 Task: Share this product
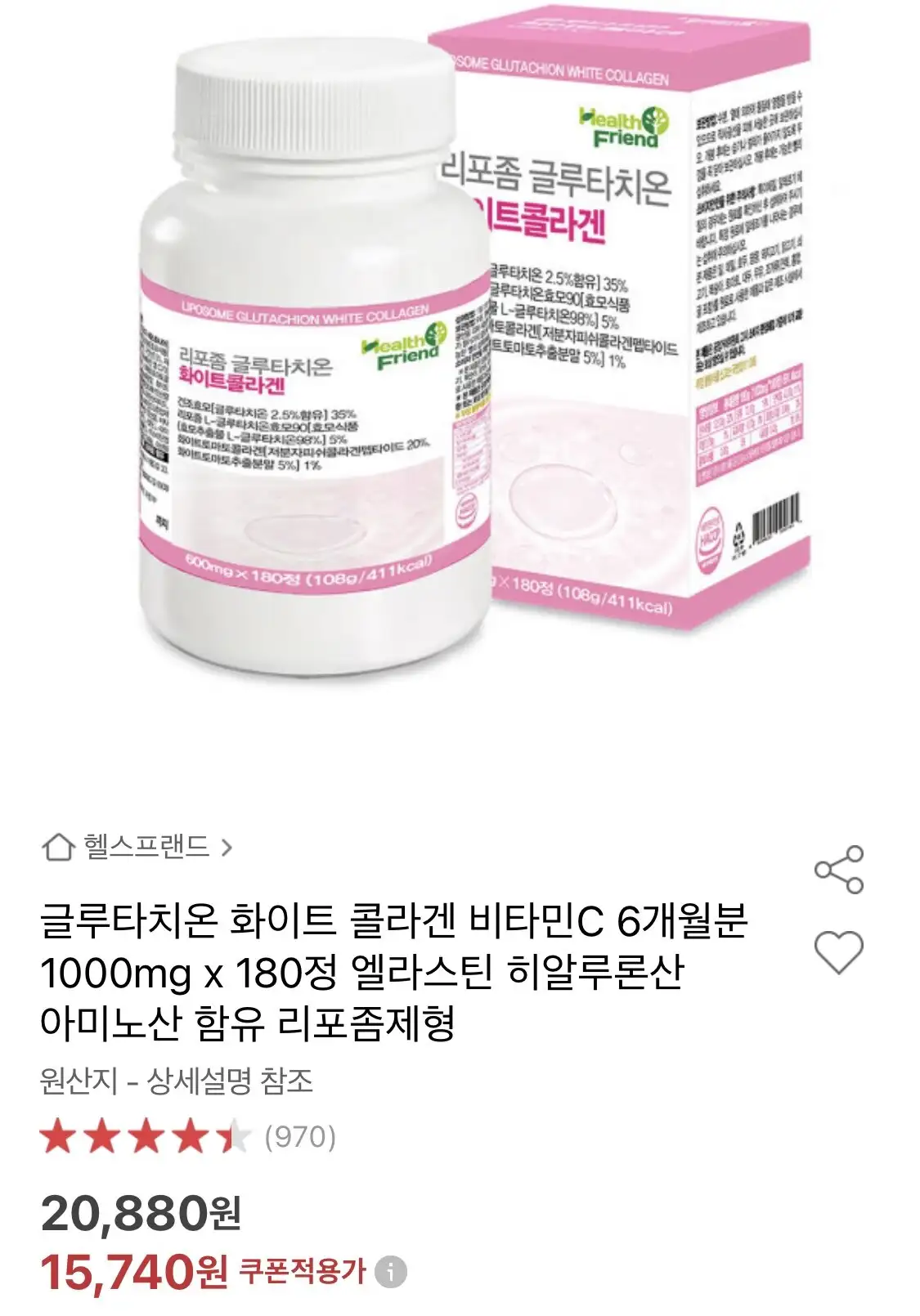(839, 870)
